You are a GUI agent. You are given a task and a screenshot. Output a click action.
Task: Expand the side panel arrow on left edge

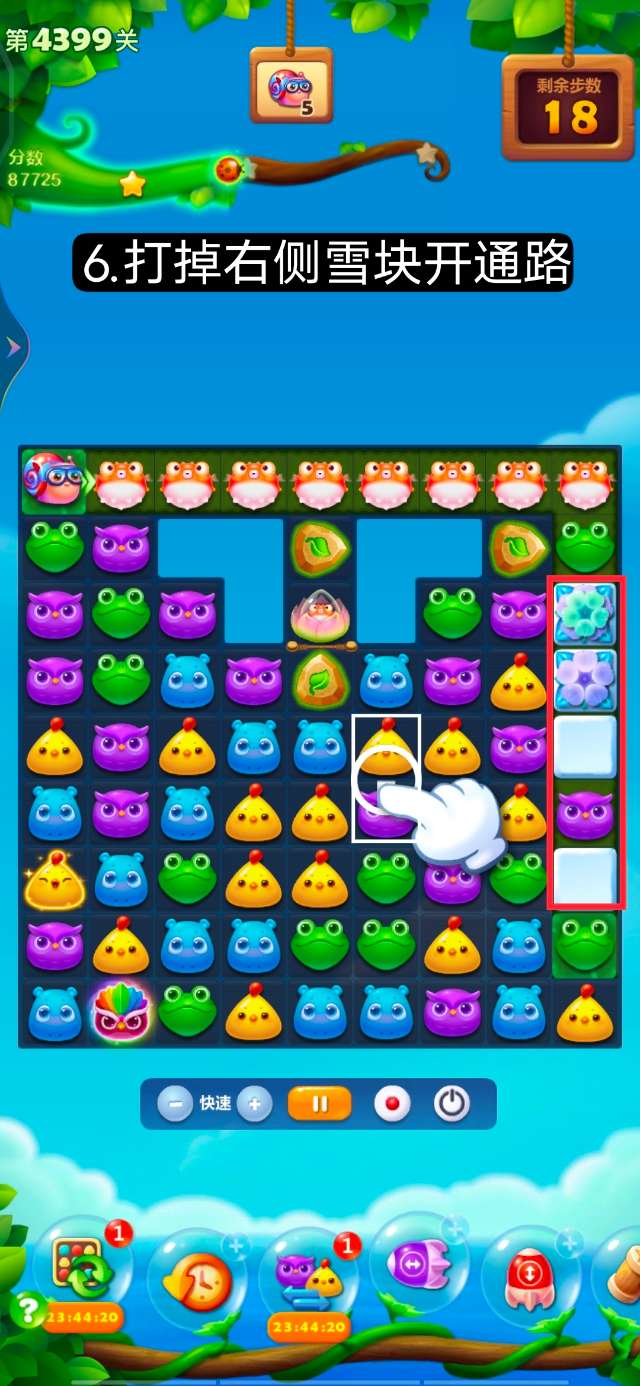[13, 347]
